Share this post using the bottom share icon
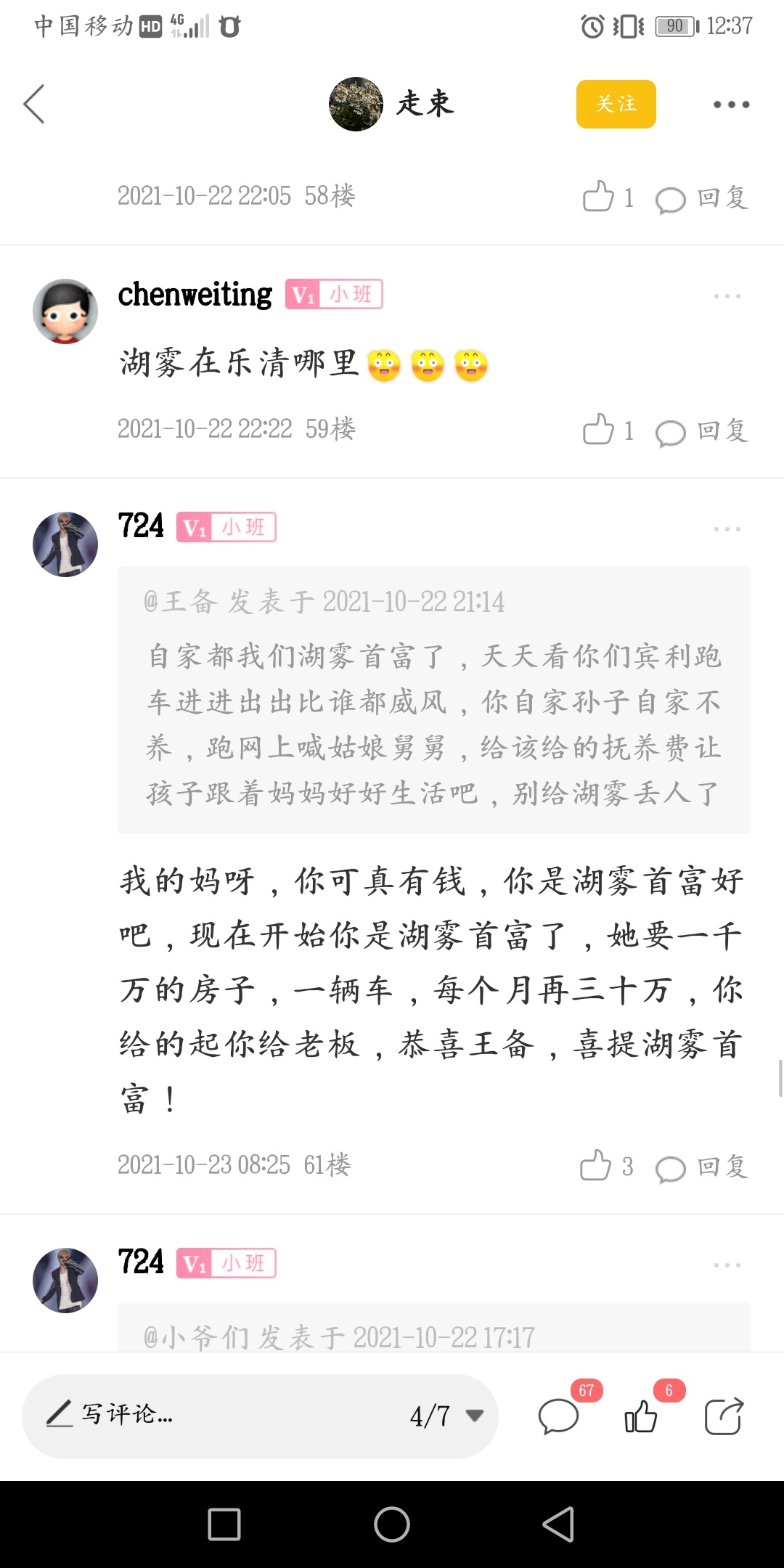The image size is (784, 1568). (724, 1416)
